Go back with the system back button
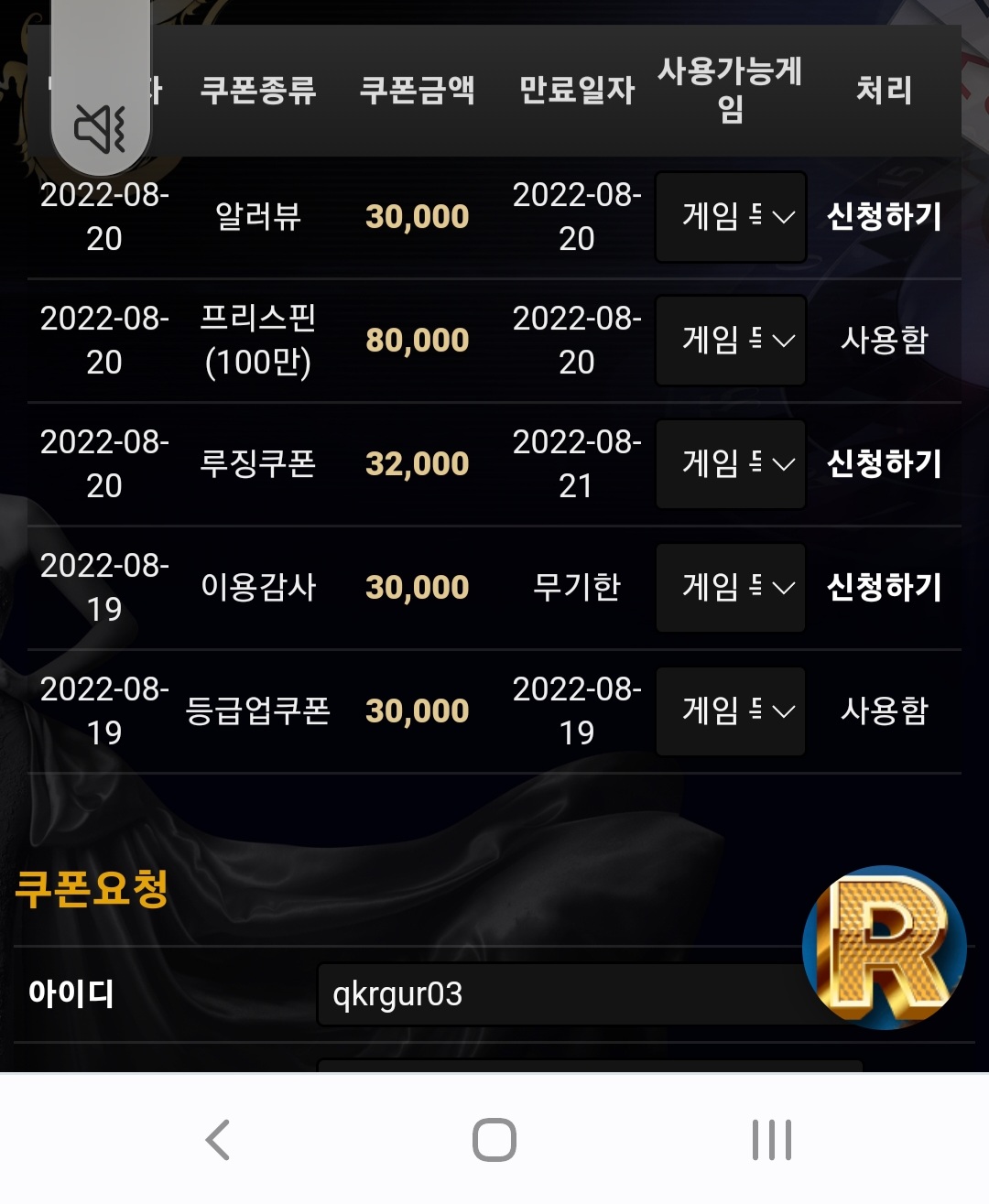Viewport: 989px width, 1204px height. [218, 1140]
